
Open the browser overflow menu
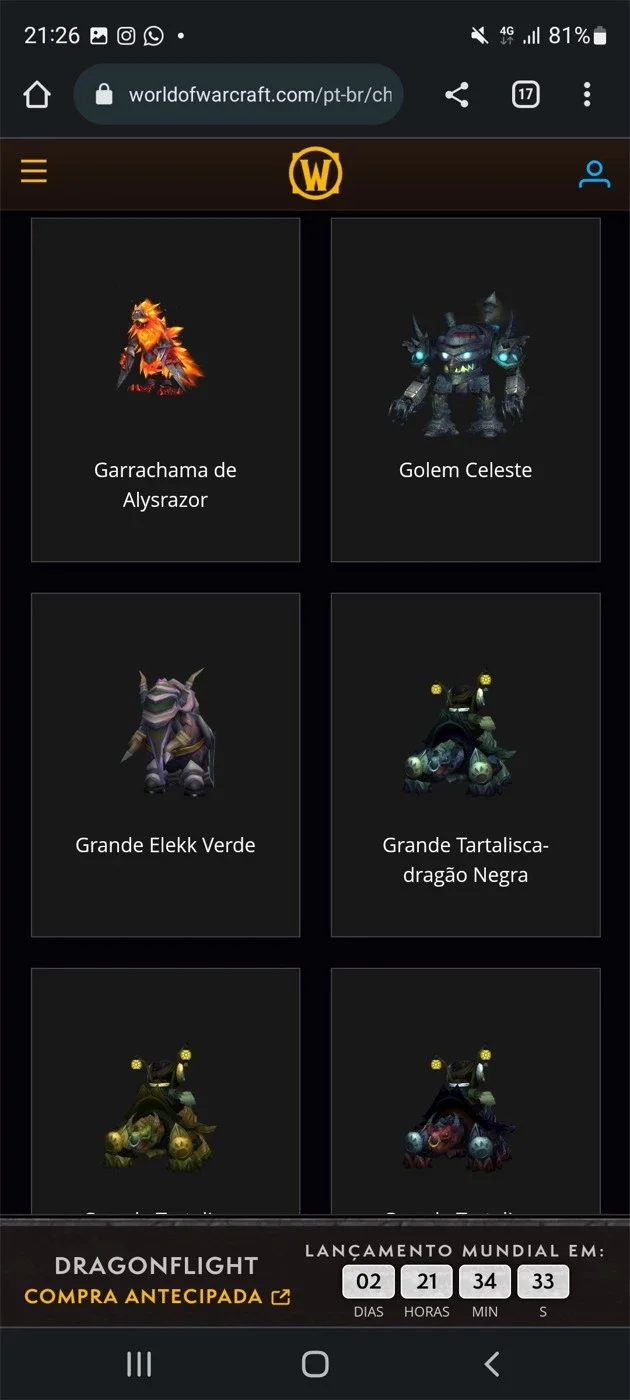(587, 95)
